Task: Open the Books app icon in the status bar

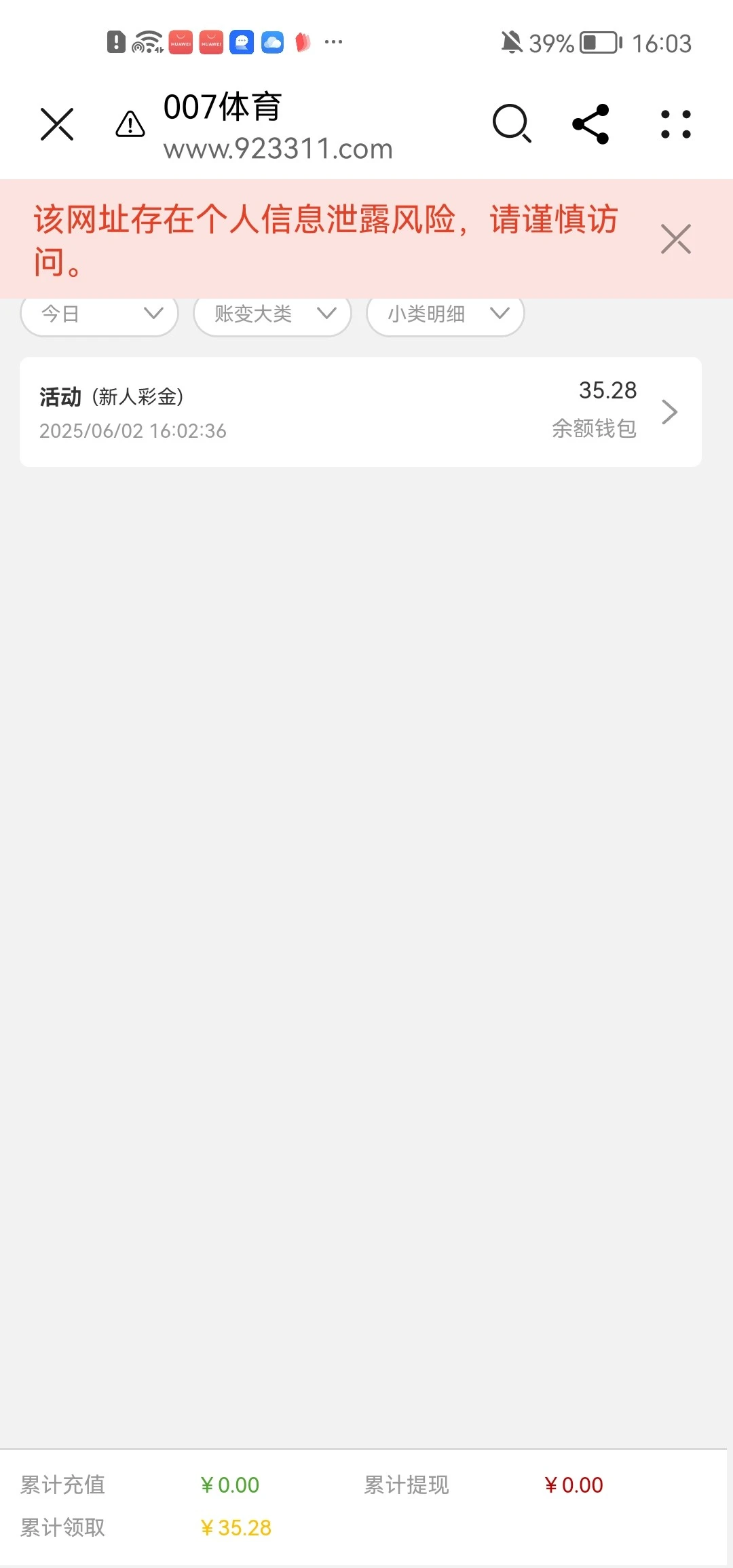Action: pos(303,43)
